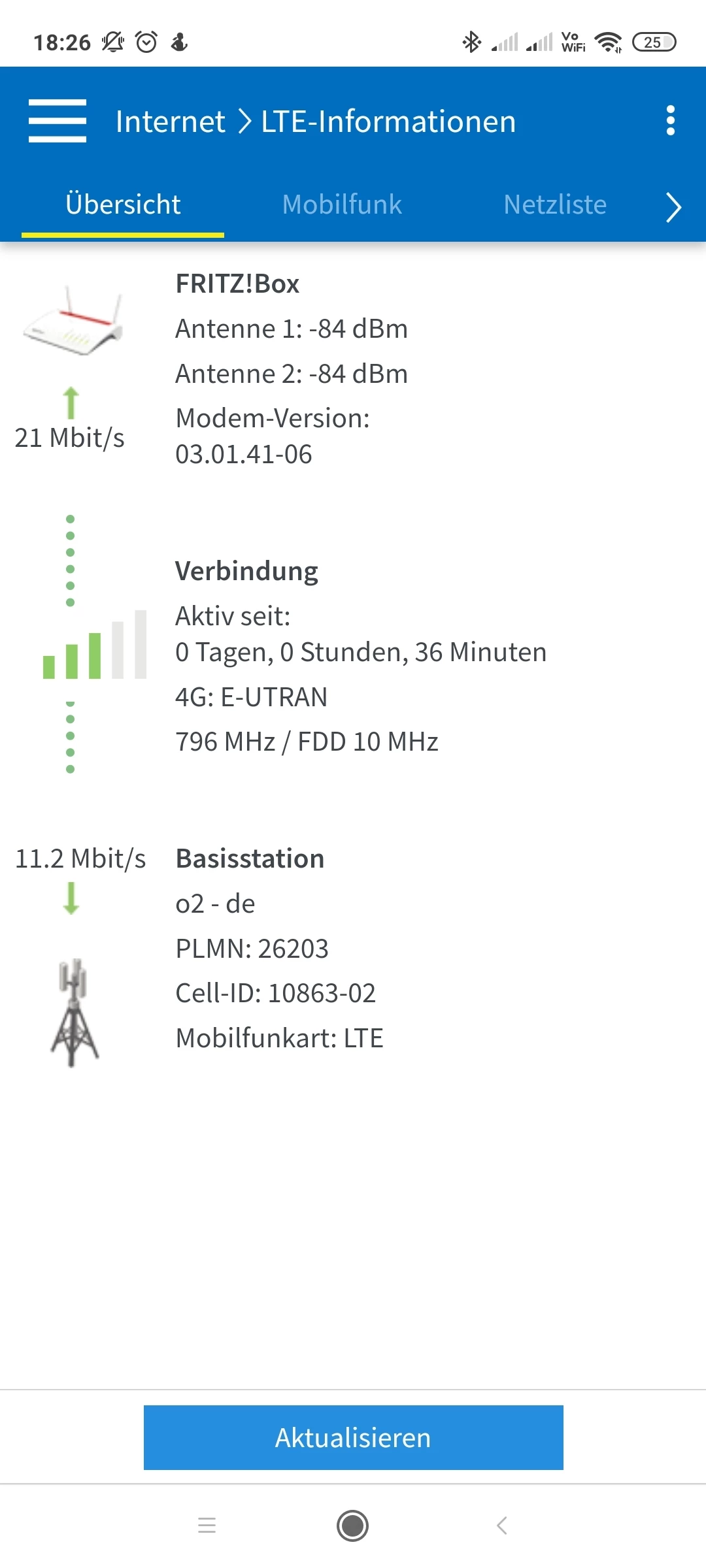Tap the Aktualisieren button to refresh
Screen dimensions: 706x1568
click(353, 1438)
